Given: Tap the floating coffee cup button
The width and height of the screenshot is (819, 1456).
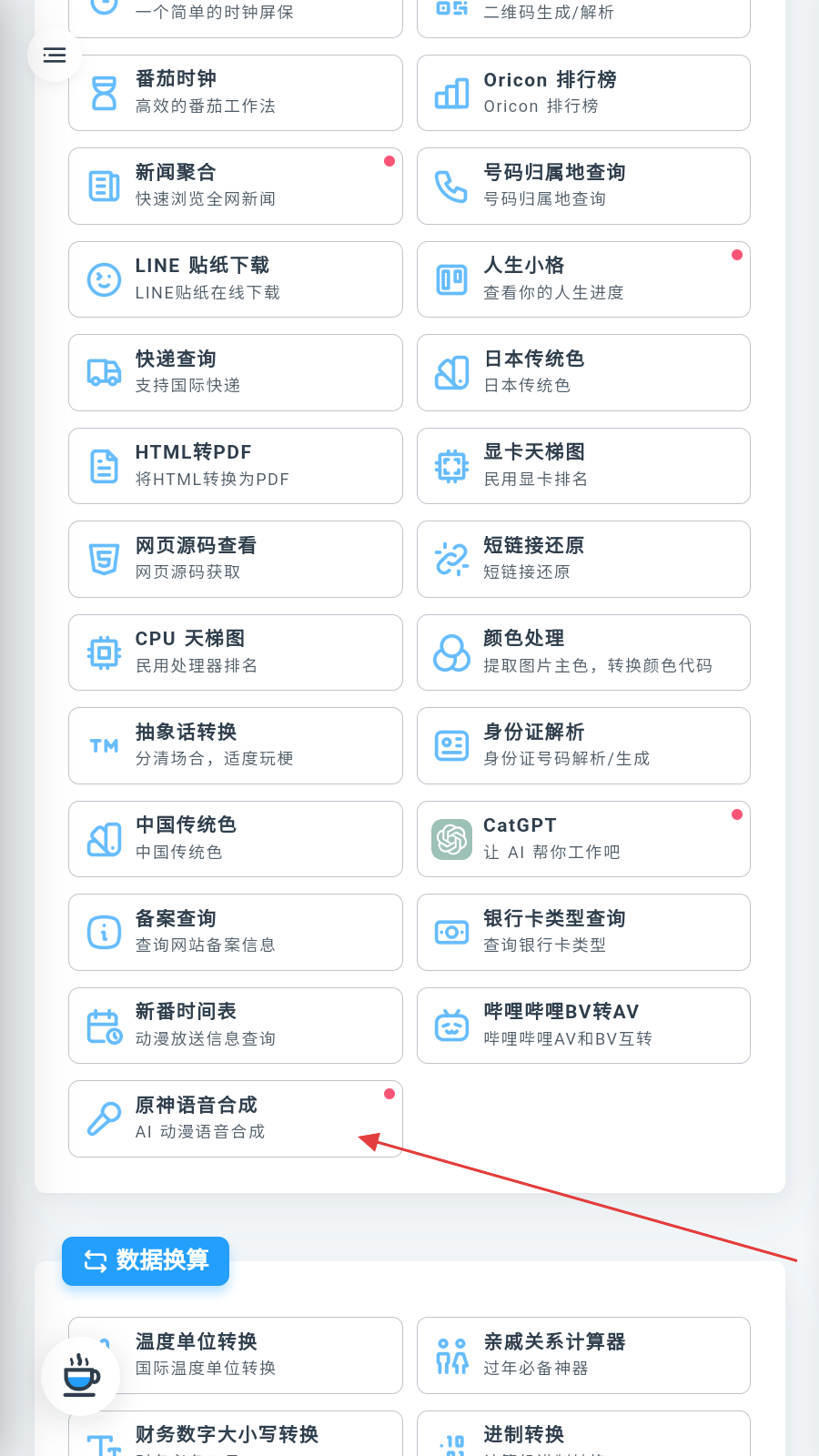Looking at the screenshot, I should 81,1376.
